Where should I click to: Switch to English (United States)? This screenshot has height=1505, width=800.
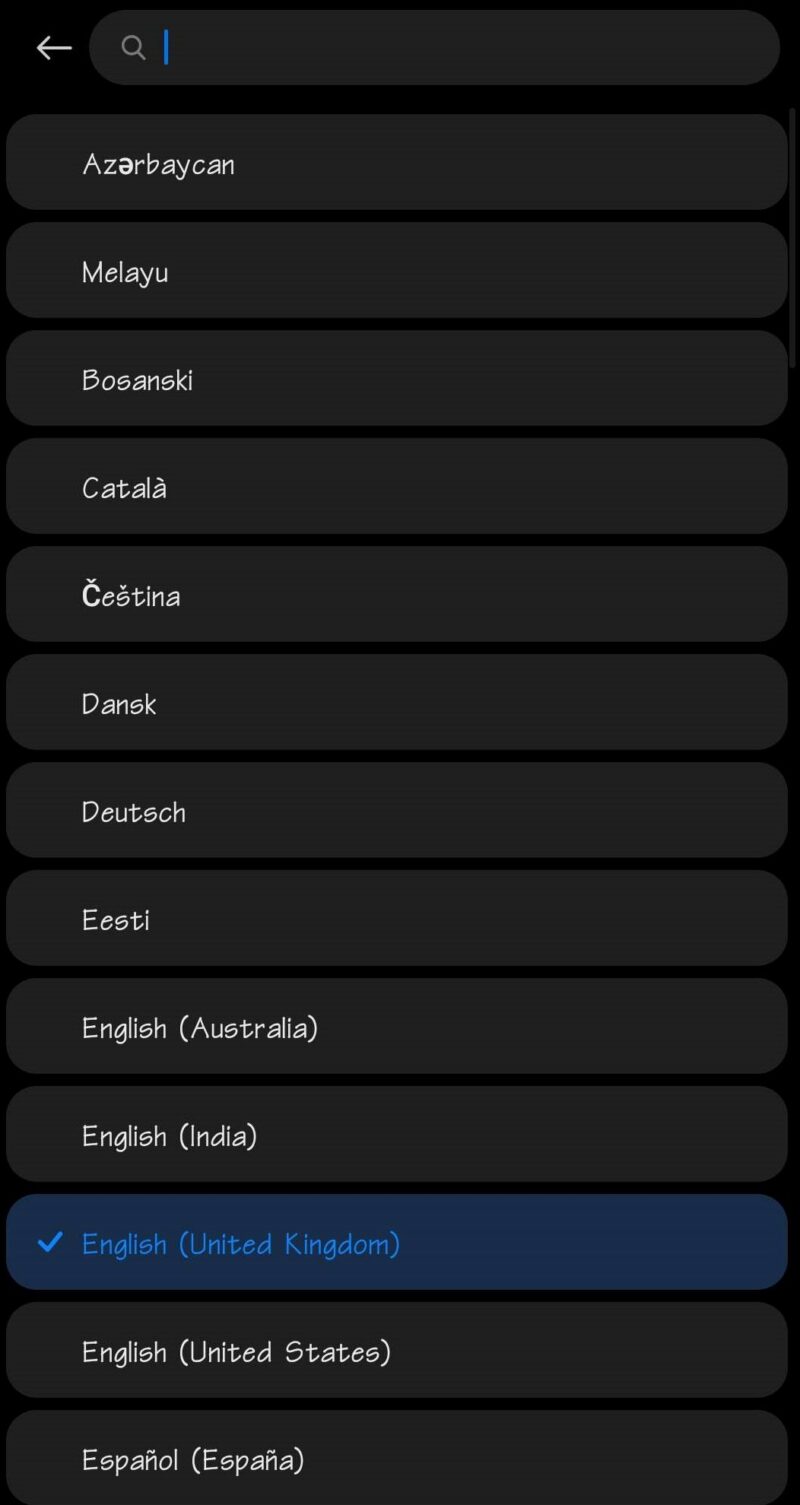coord(396,1351)
